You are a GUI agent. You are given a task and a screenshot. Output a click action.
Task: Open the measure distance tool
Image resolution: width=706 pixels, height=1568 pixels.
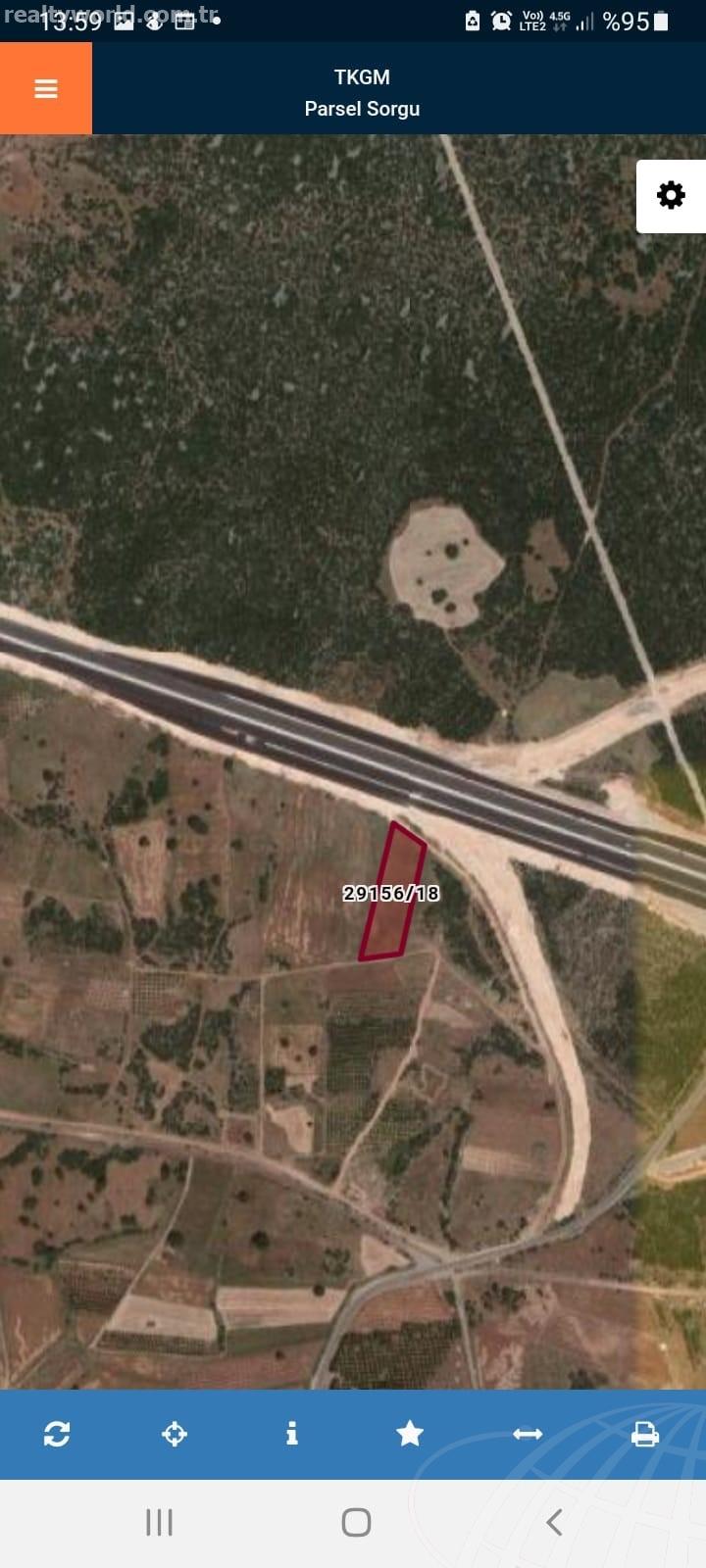tap(528, 1434)
